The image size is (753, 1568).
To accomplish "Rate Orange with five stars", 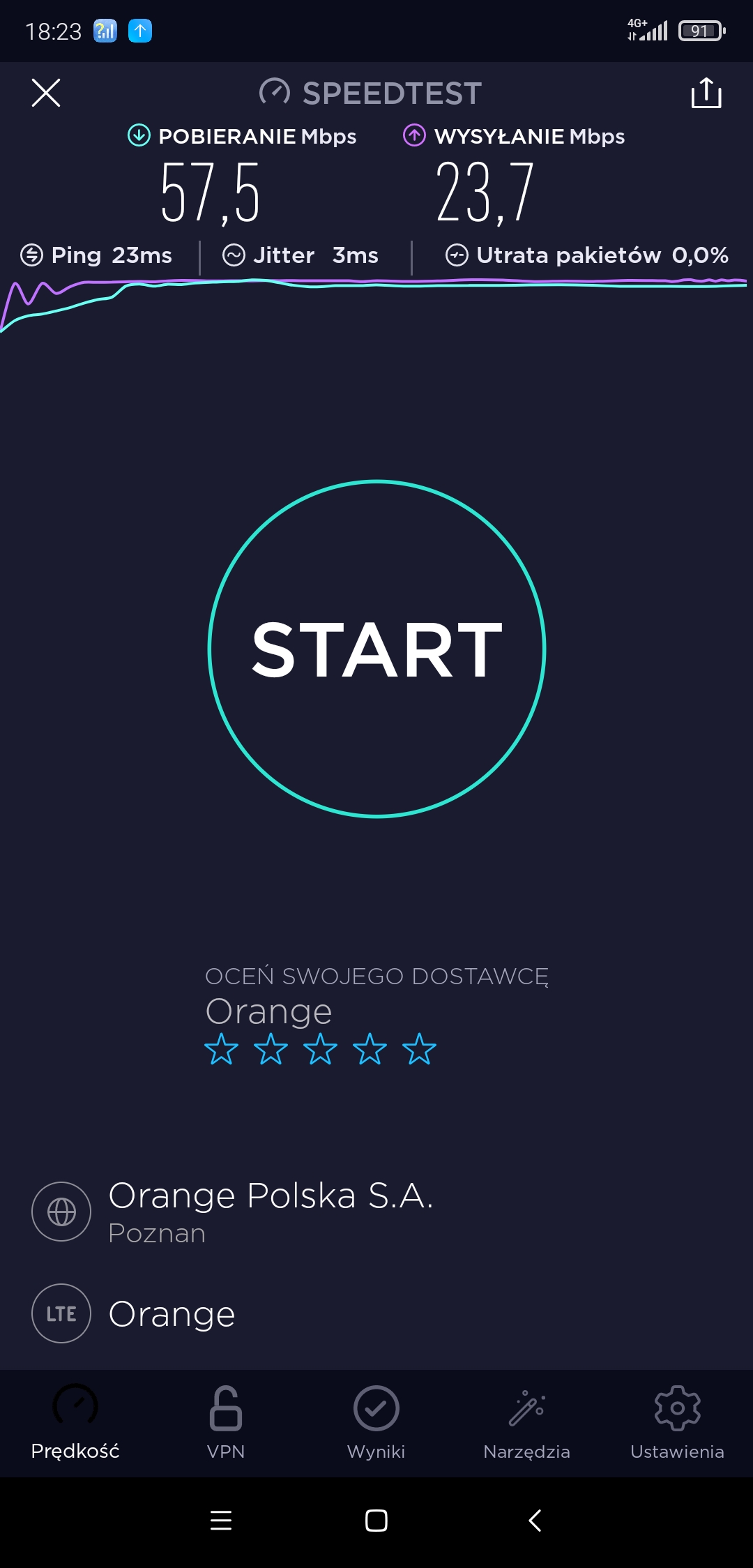I will tap(419, 1049).
